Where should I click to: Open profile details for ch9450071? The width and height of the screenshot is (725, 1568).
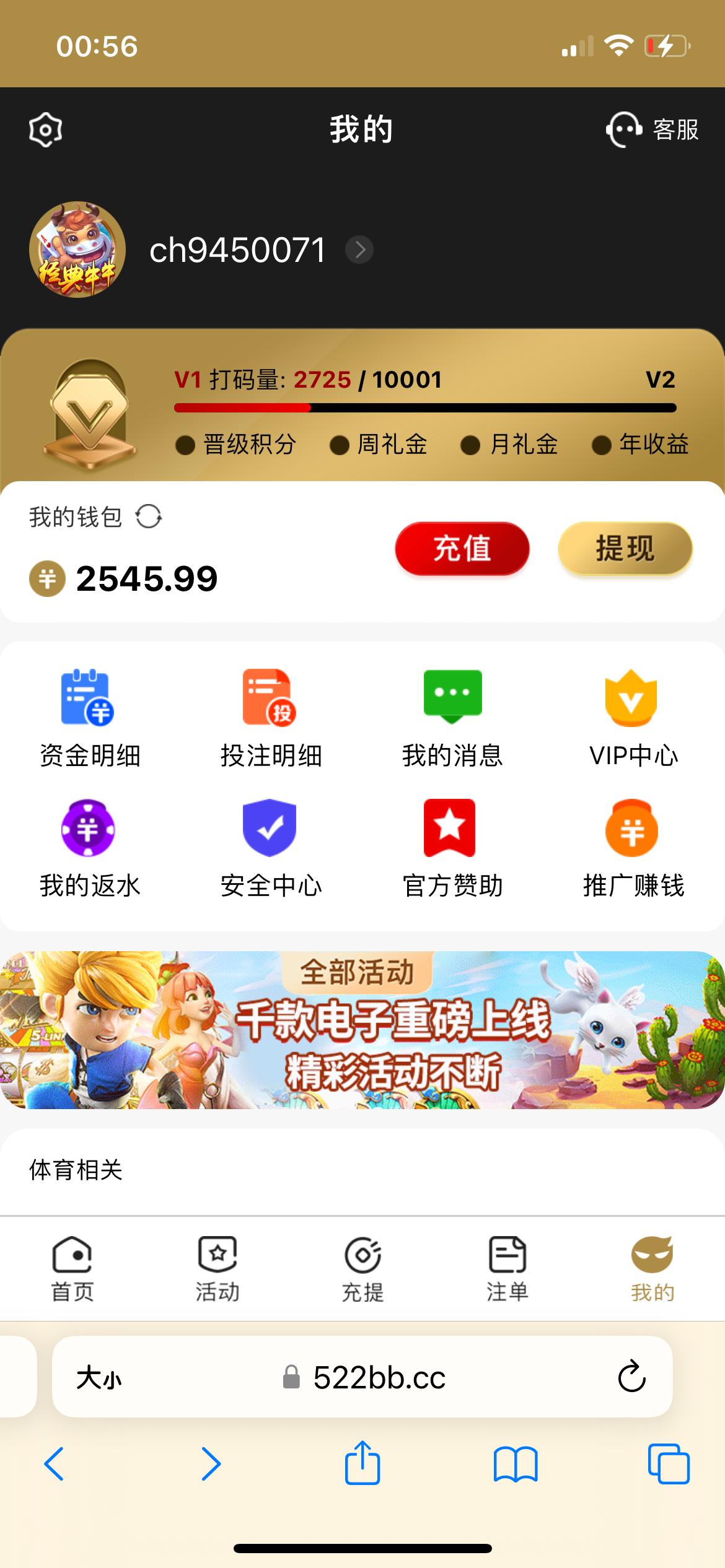click(x=359, y=250)
